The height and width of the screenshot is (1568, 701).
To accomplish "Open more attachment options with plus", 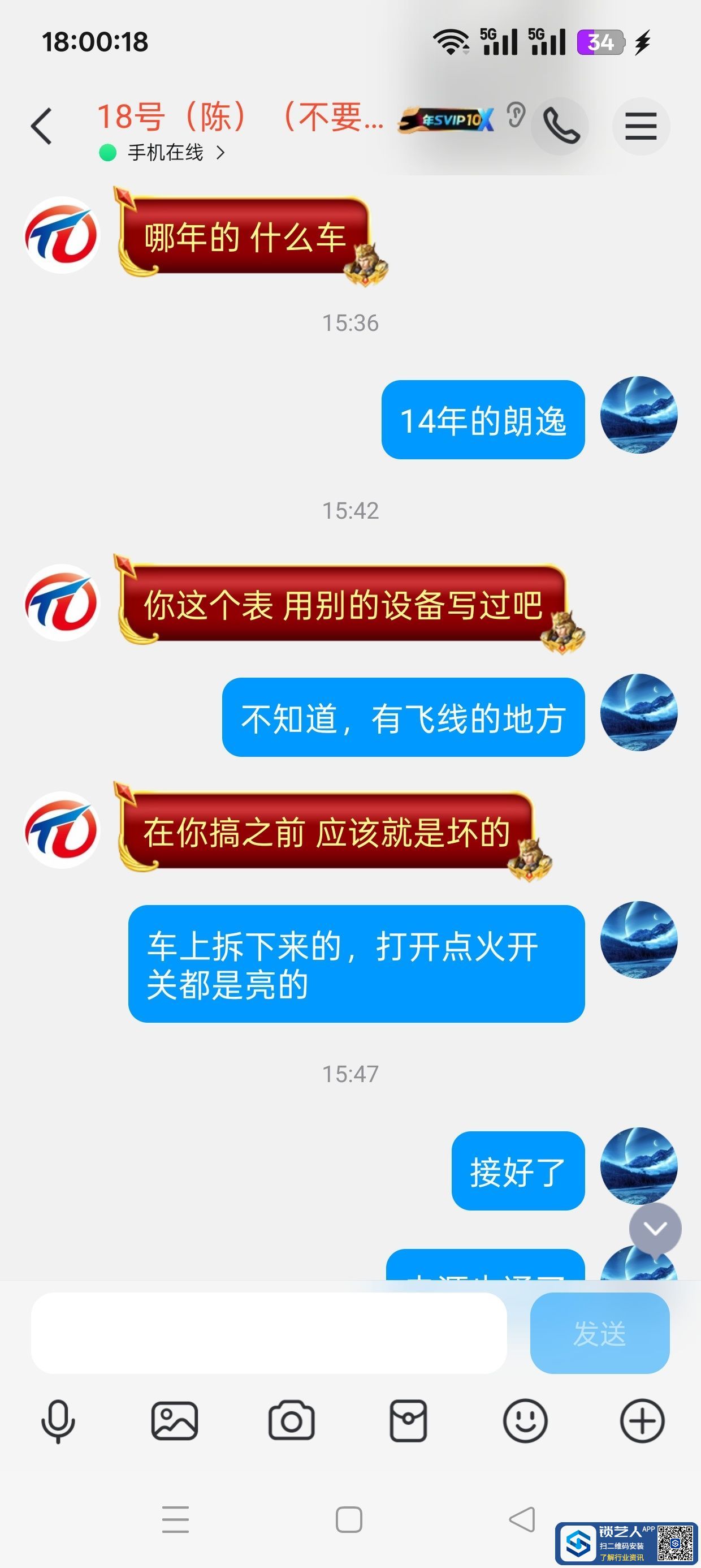I will [x=642, y=1421].
